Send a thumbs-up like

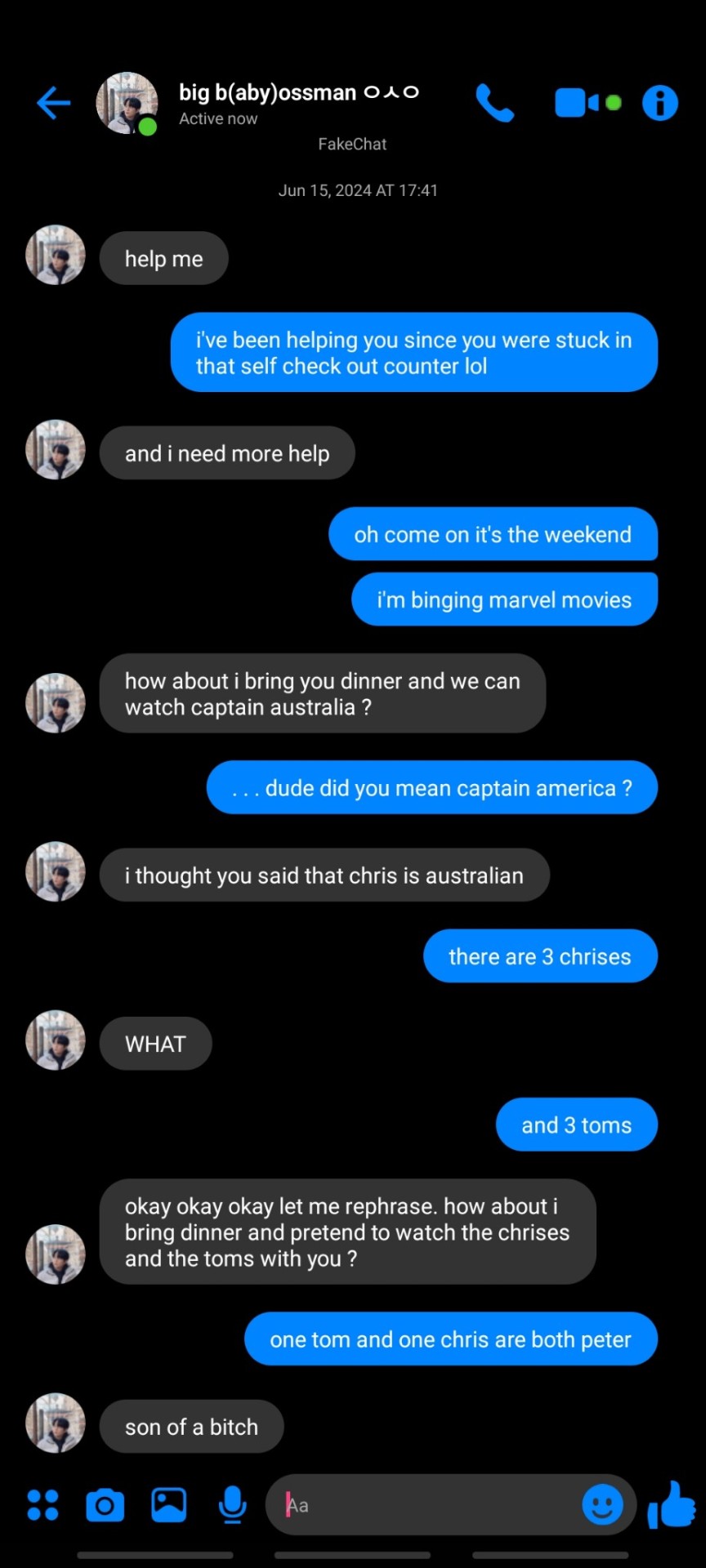(672, 1505)
